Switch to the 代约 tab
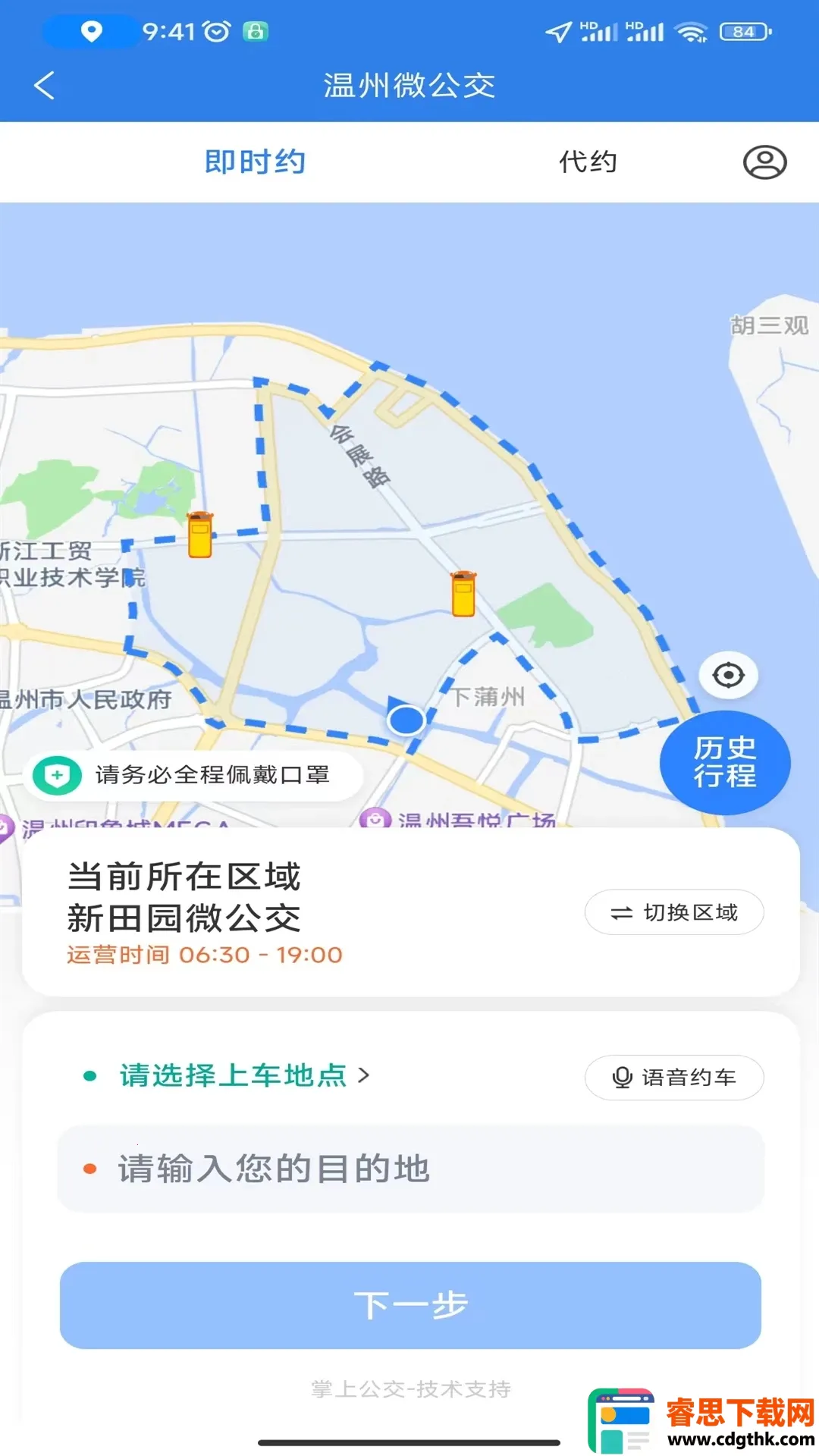Screen dimensions: 819x1456 click(588, 162)
